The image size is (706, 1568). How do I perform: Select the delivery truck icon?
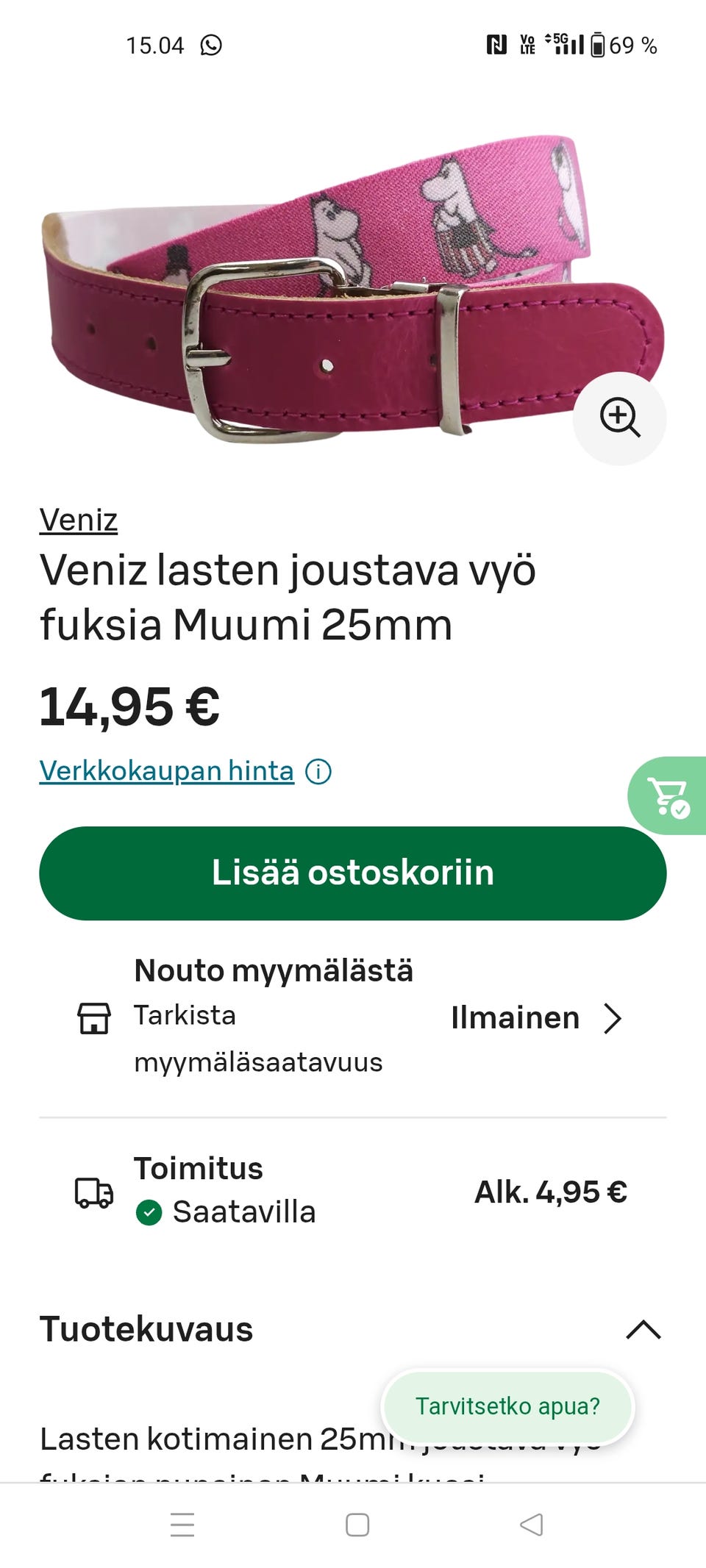pyautogui.click(x=93, y=1192)
